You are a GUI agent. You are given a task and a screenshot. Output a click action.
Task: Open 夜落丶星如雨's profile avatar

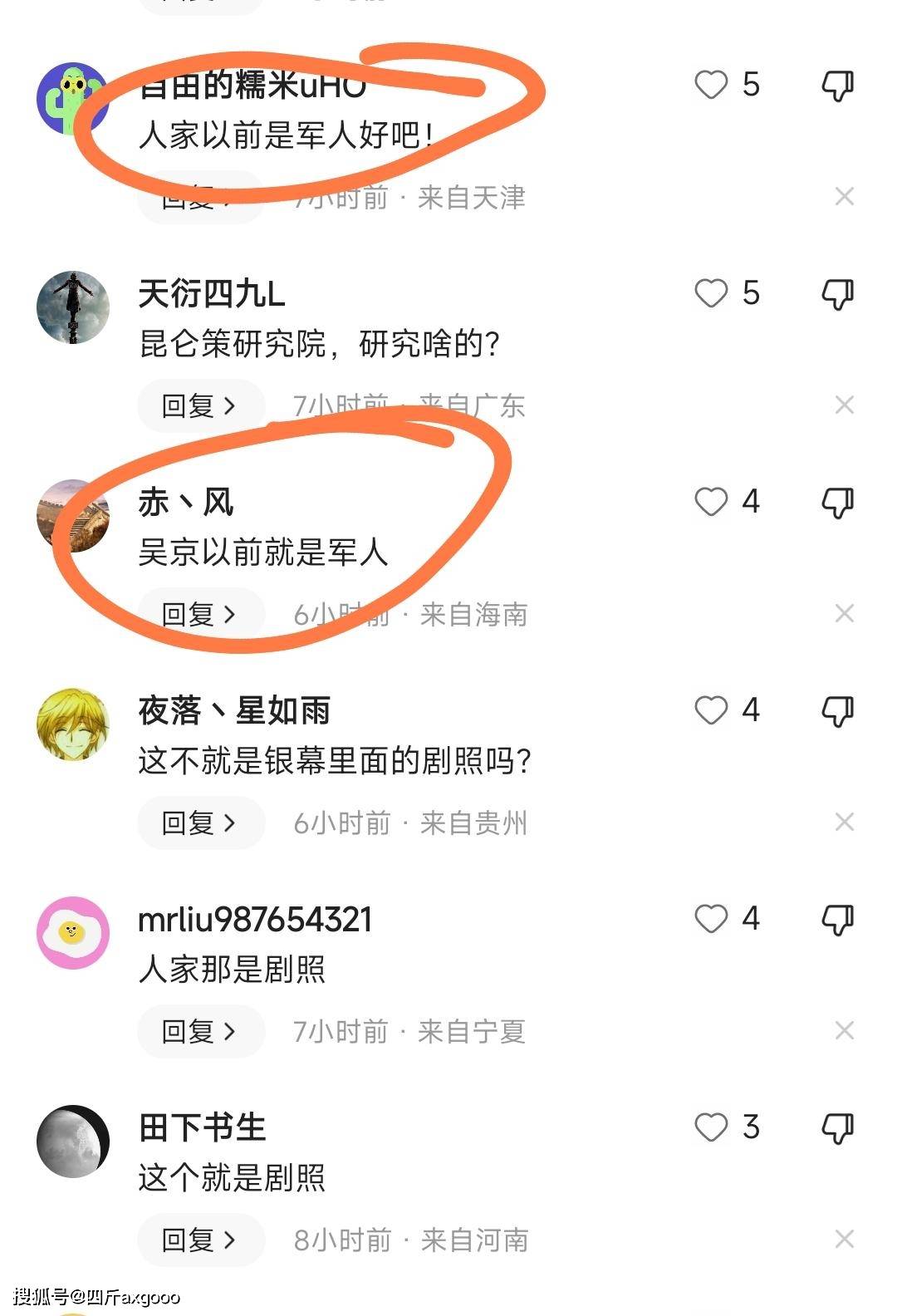pyautogui.click(x=73, y=724)
